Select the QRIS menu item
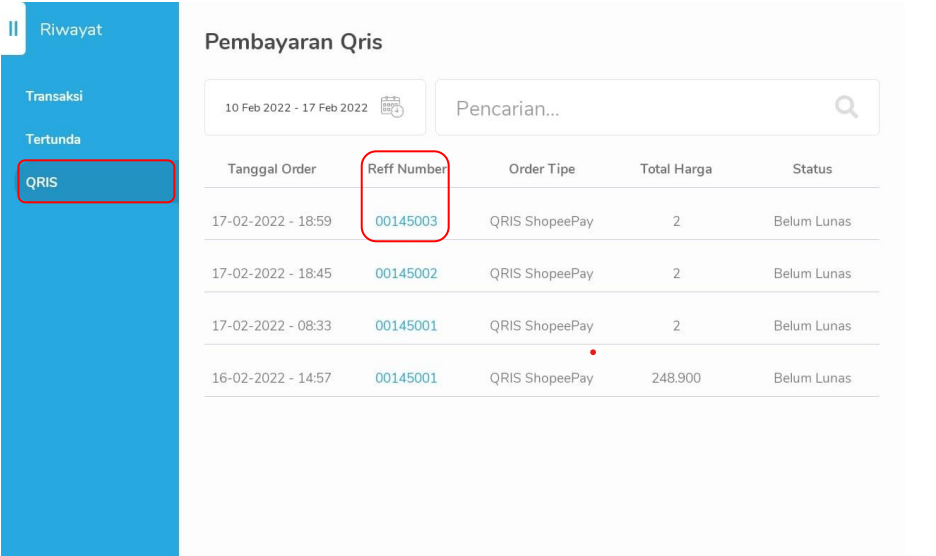Viewport: 936px width, 556px height. click(x=96, y=182)
